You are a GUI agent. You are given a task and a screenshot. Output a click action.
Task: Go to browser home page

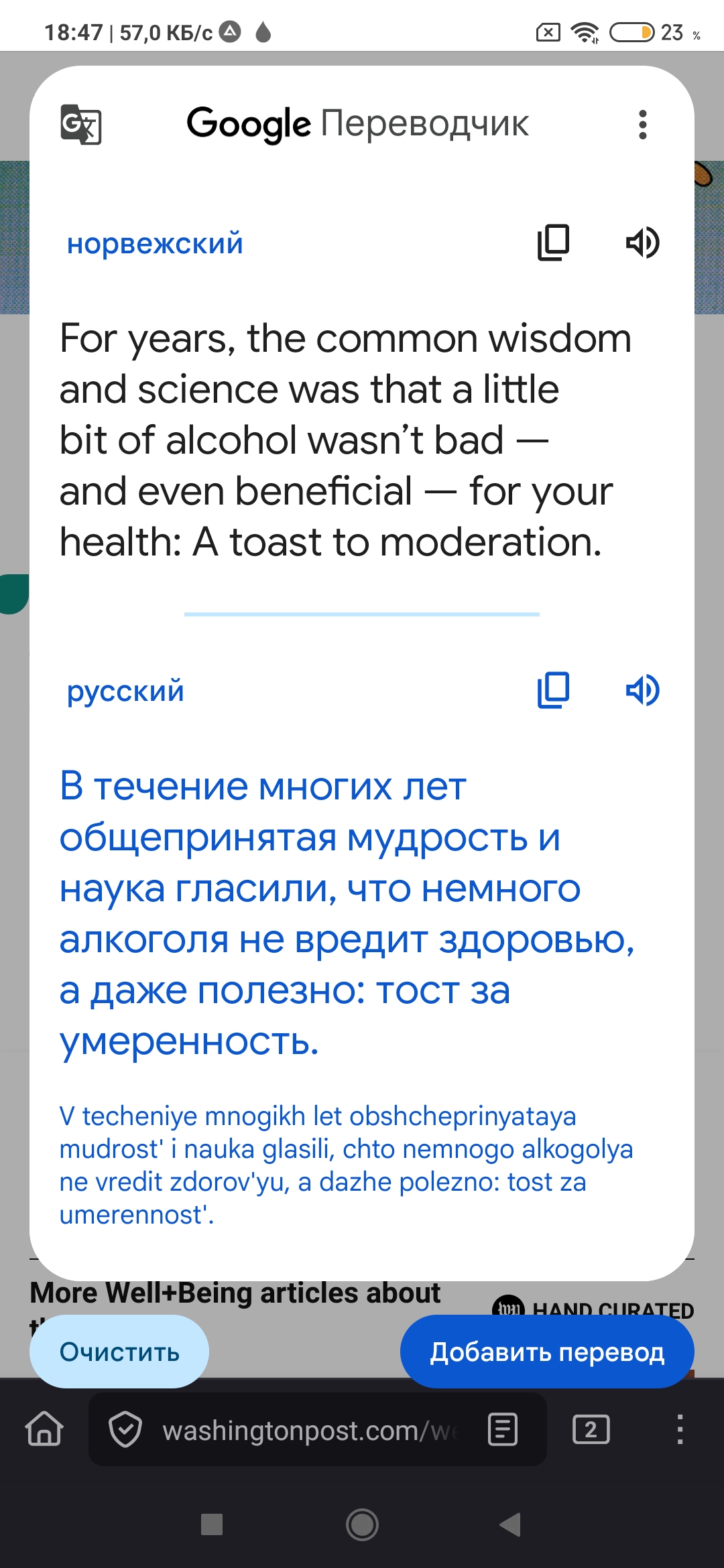[44, 1429]
